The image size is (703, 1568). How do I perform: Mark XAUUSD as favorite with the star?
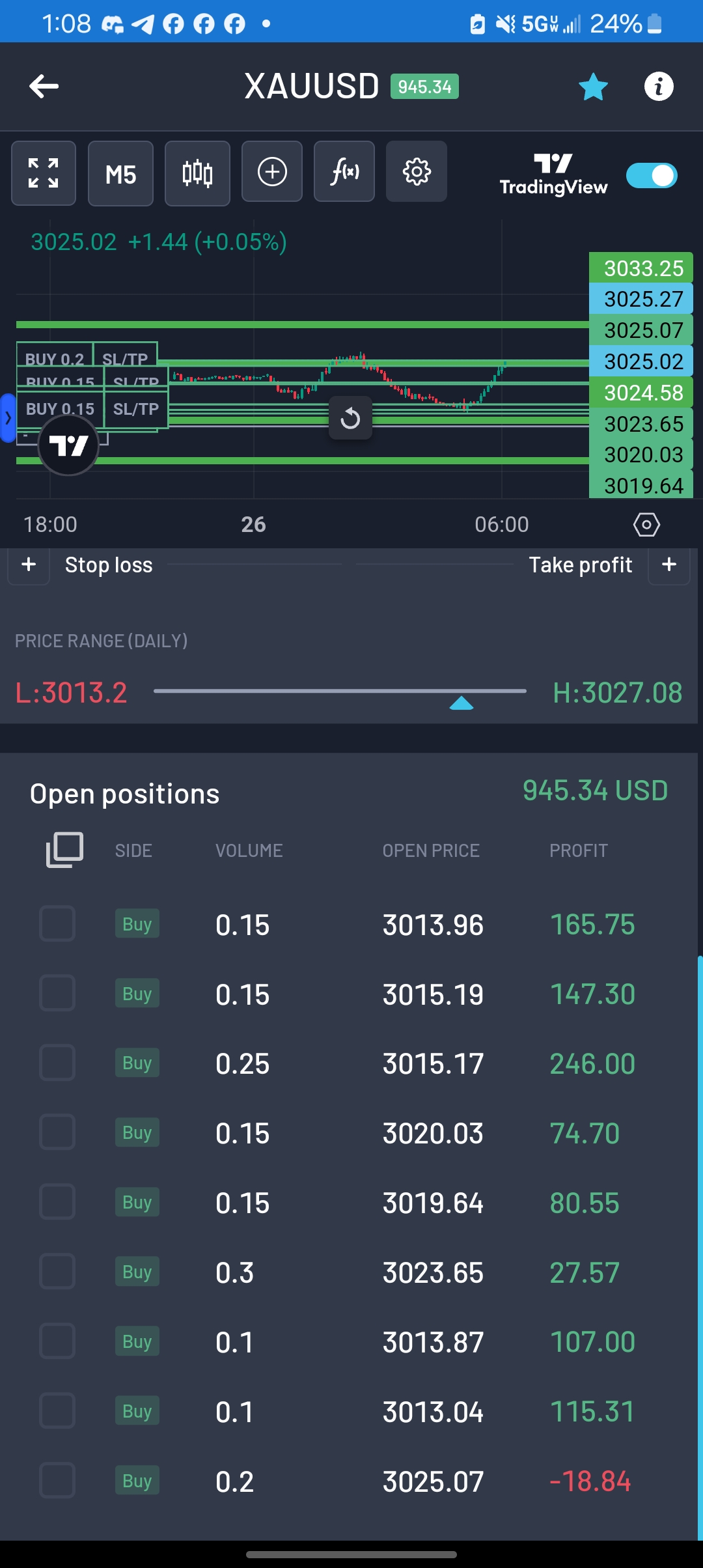tap(593, 86)
